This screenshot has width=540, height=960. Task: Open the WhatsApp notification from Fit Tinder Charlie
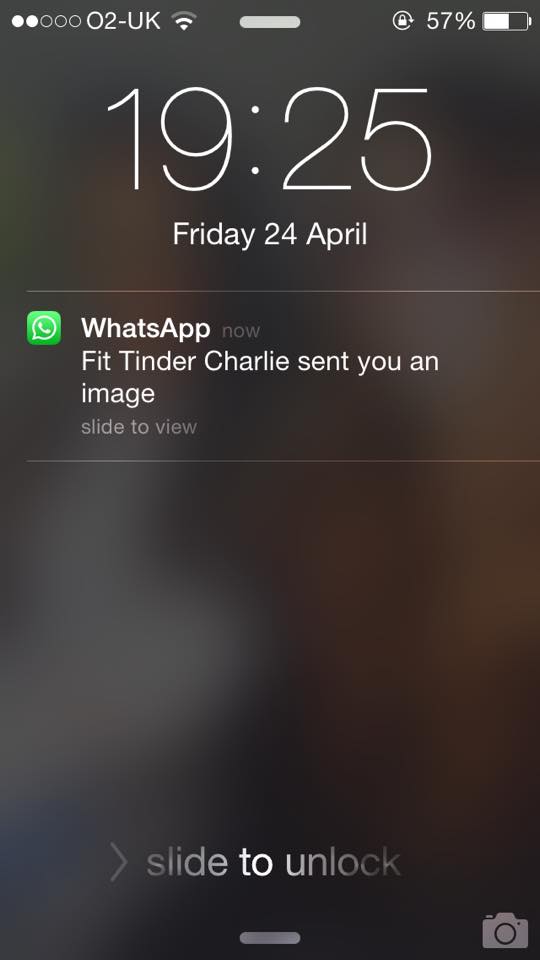(270, 375)
